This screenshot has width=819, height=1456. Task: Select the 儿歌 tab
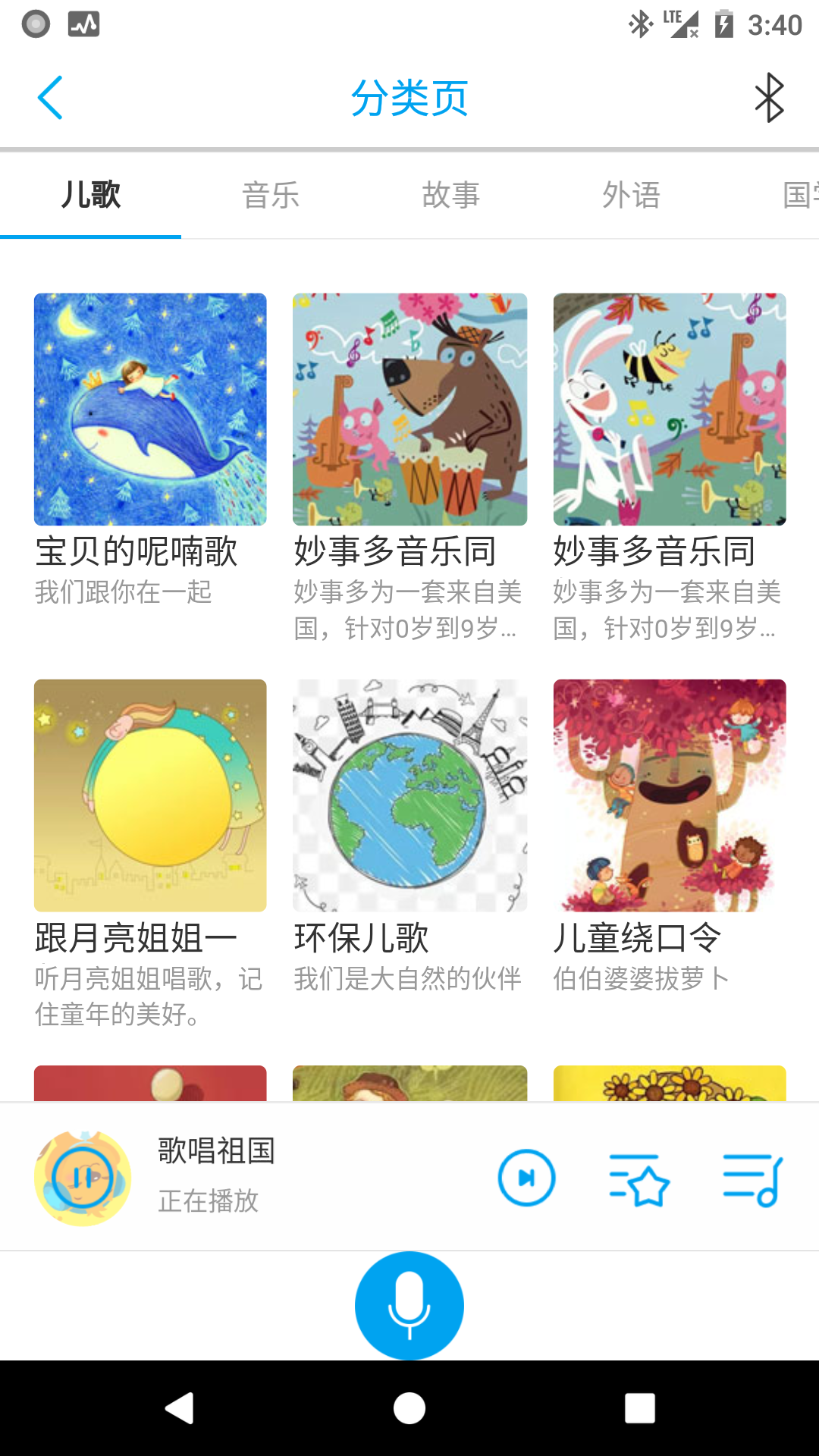pyautogui.click(x=91, y=195)
